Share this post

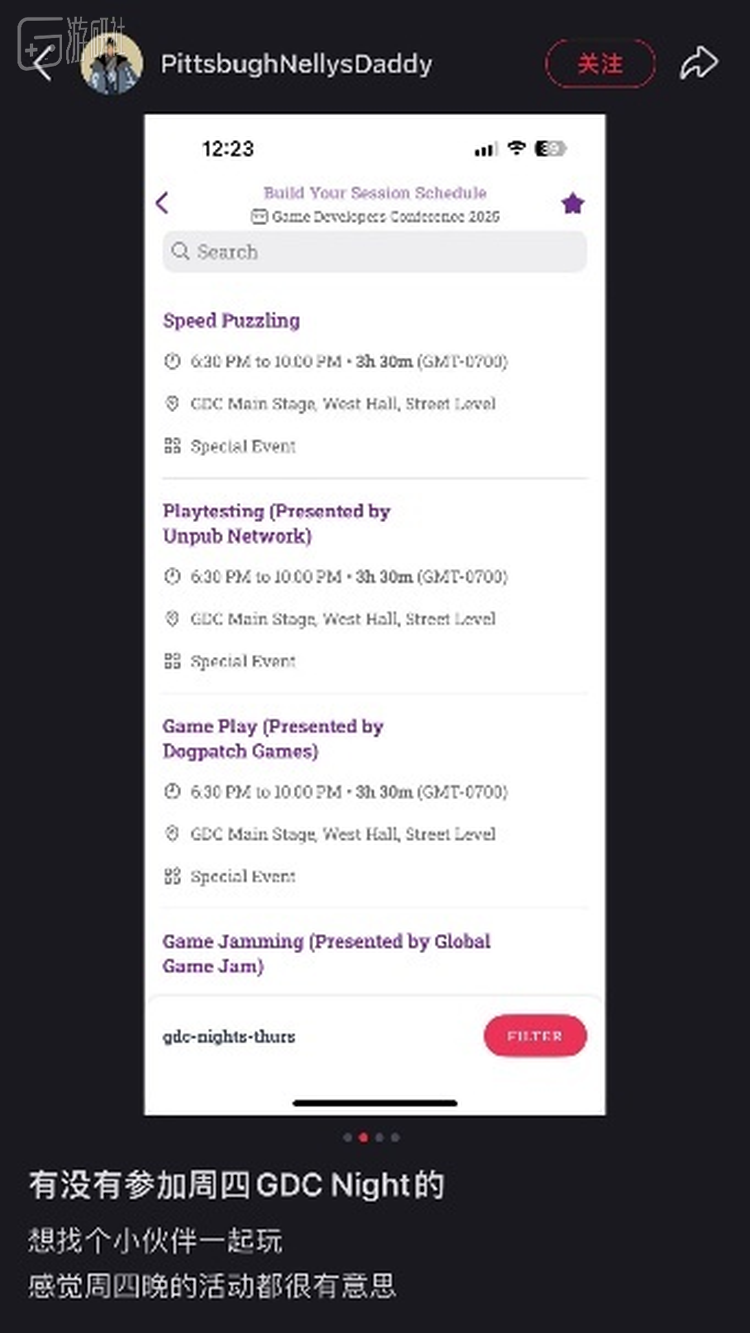coord(698,64)
